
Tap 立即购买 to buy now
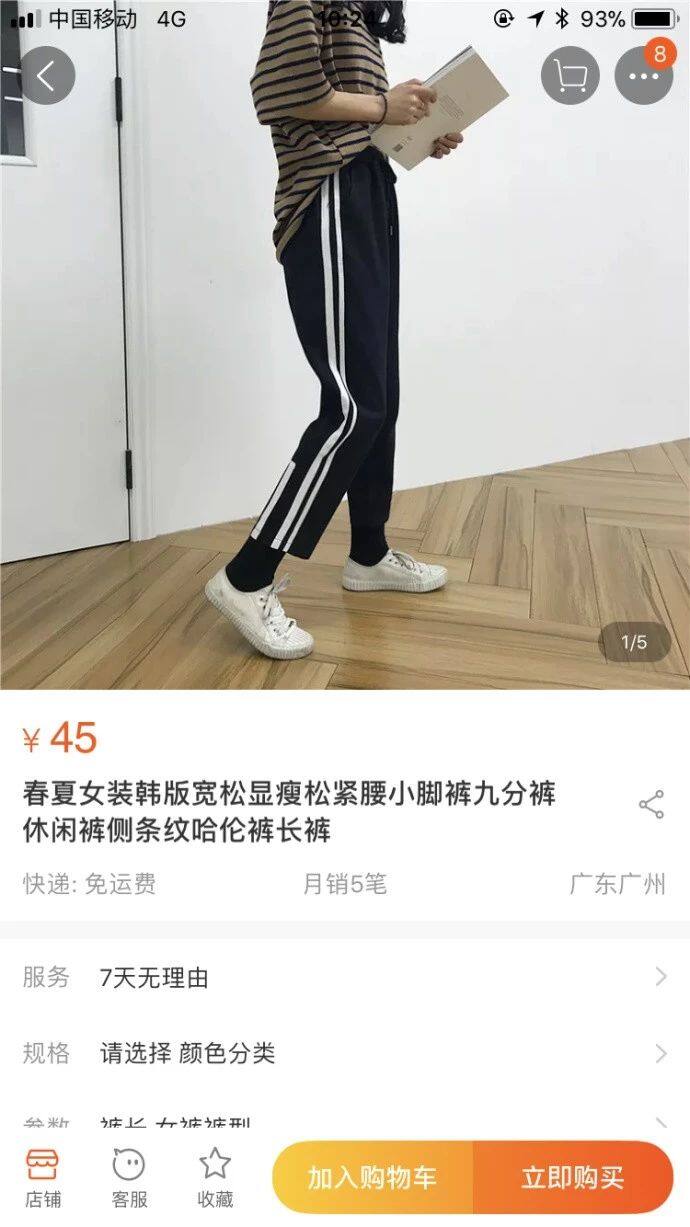pyautogui.click(x=573, y=1177)
